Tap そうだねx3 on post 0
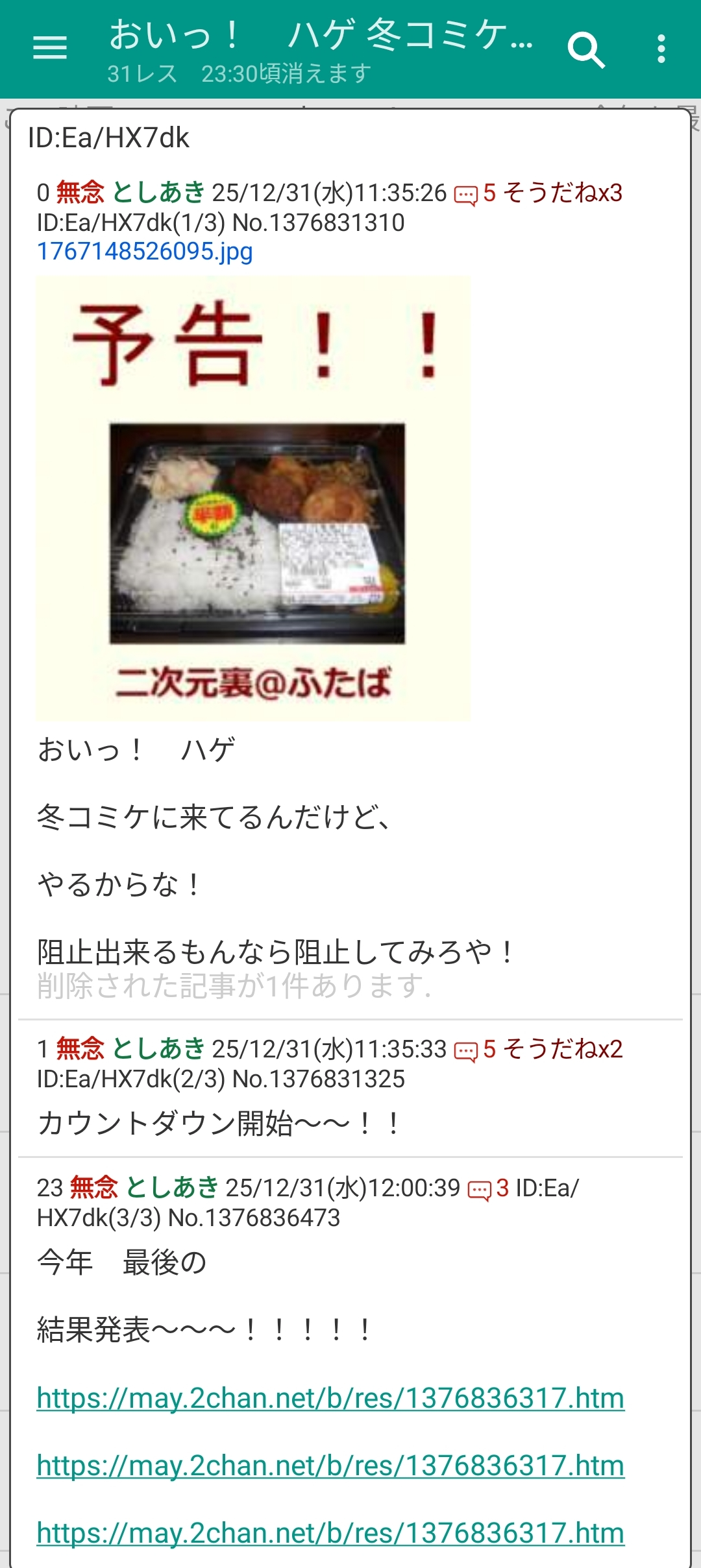 pos(563,193)
